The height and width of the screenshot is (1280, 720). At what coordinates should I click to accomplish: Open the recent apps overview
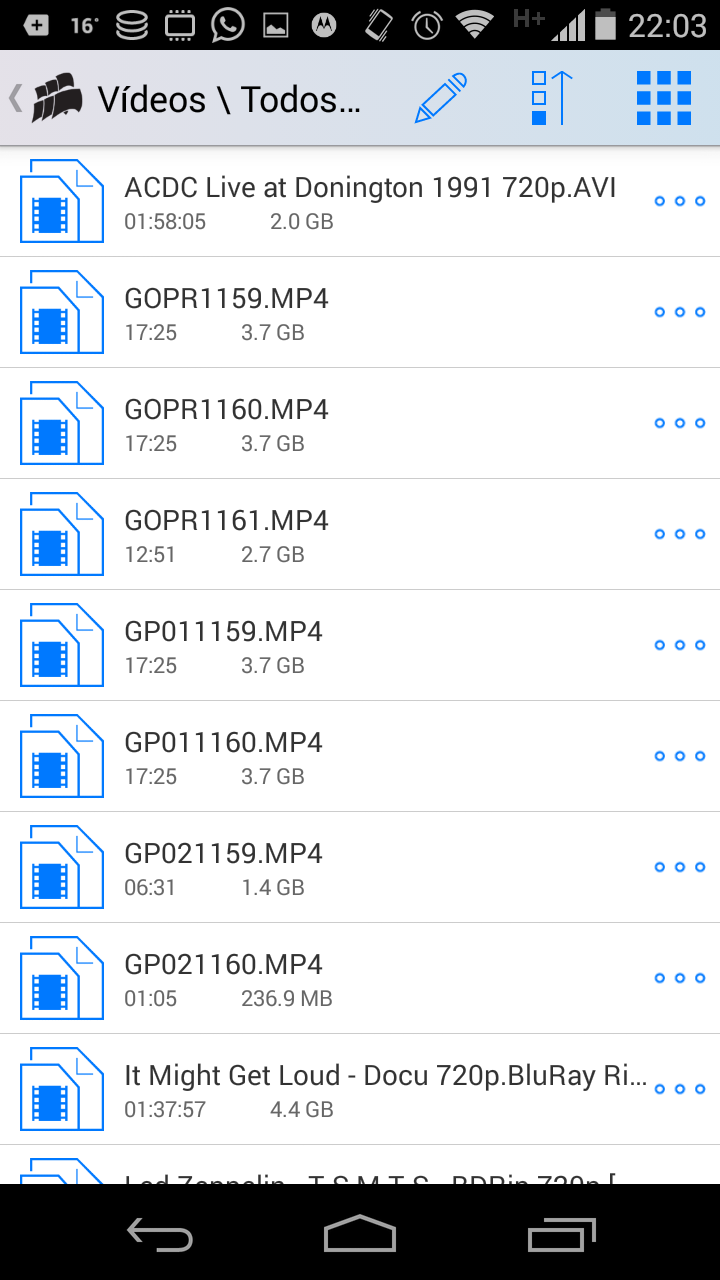(x=561, y=1233)
